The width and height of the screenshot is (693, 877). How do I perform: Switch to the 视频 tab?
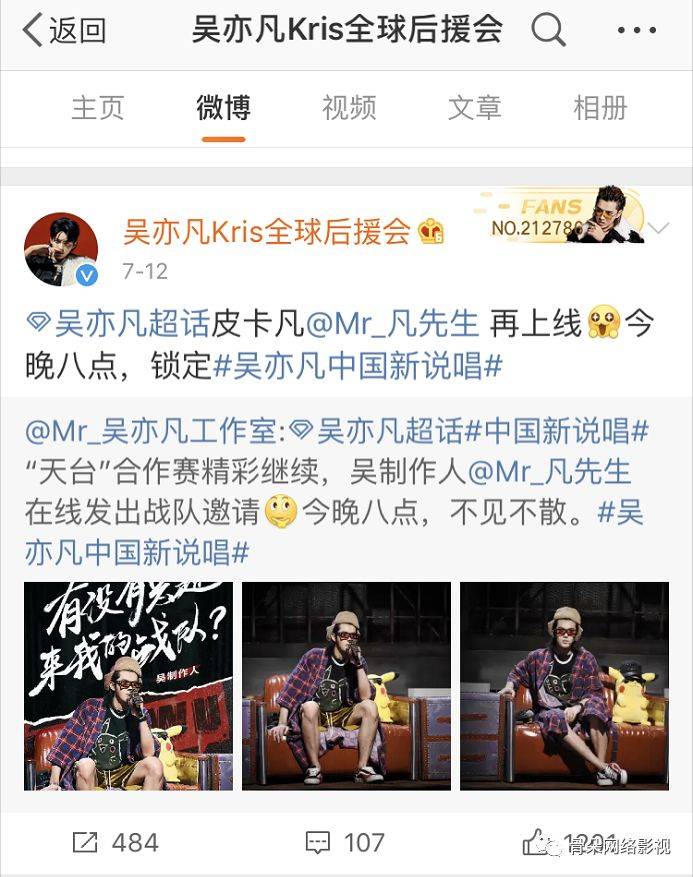click(x=349, y=108)
